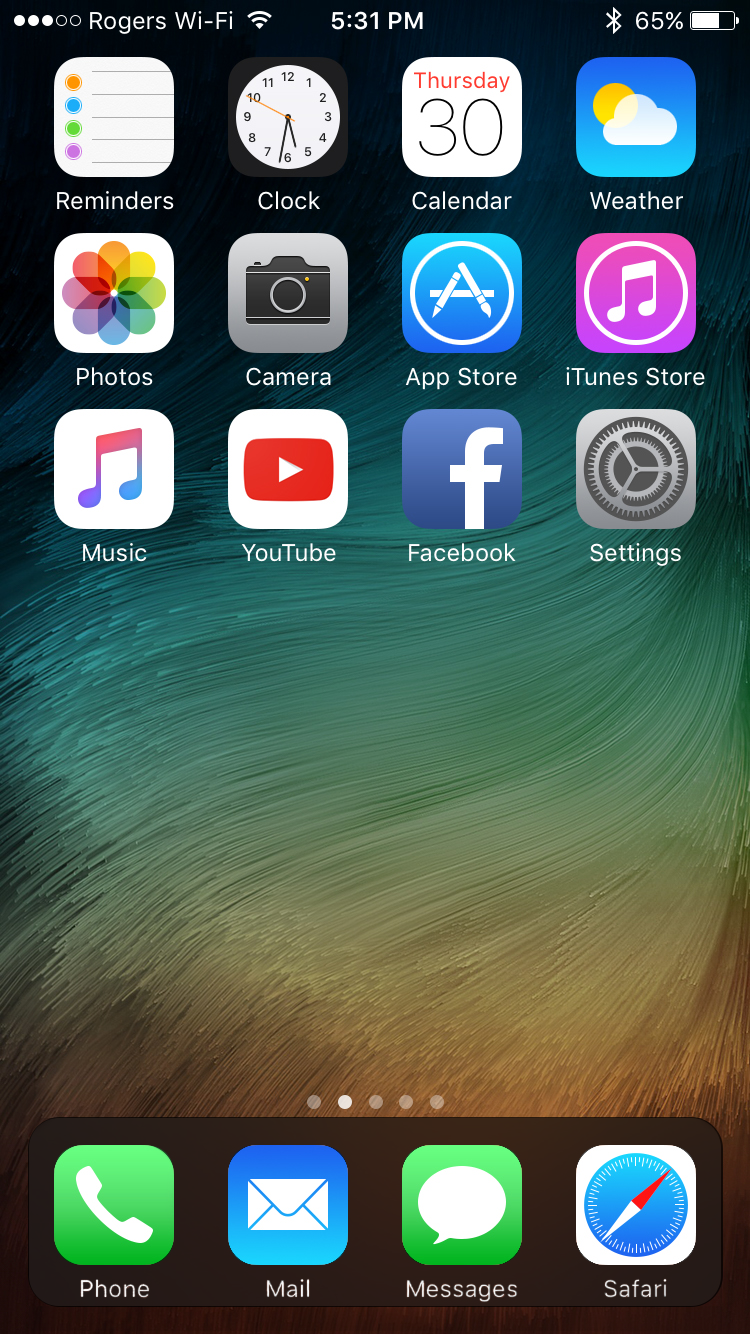Tap the home screen page indicator dots
Image resolution: width=750 pixels, height=1334 pixels.
click(375, 1102)
